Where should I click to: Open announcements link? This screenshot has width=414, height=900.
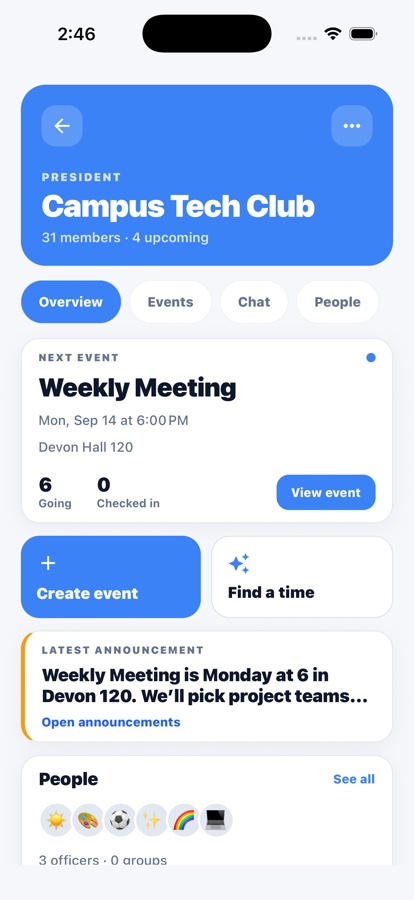(111, 722)
